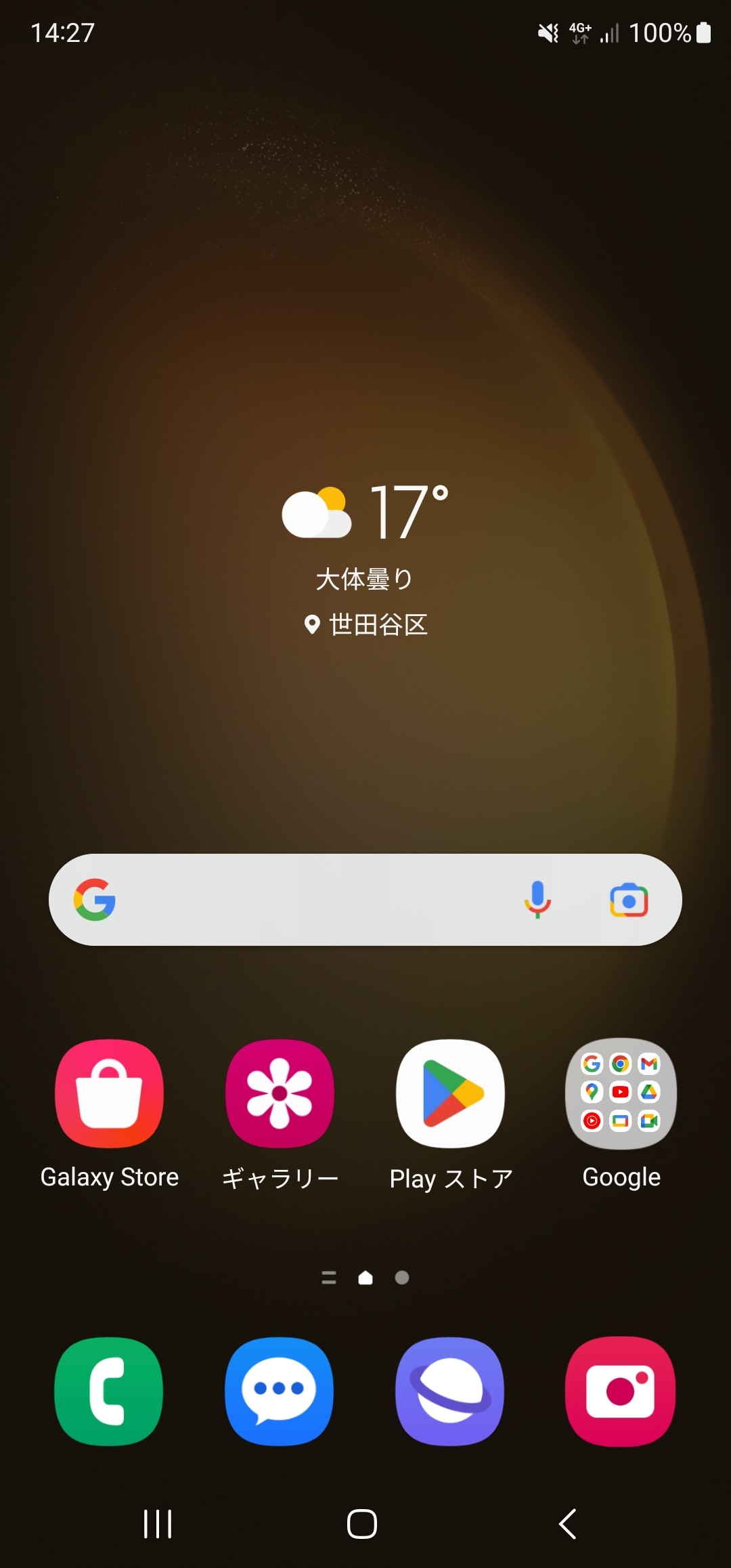Go to the second home page dot
Image resolution: width=731 pixels, height=1568 pixels.
click(402, 1278)
